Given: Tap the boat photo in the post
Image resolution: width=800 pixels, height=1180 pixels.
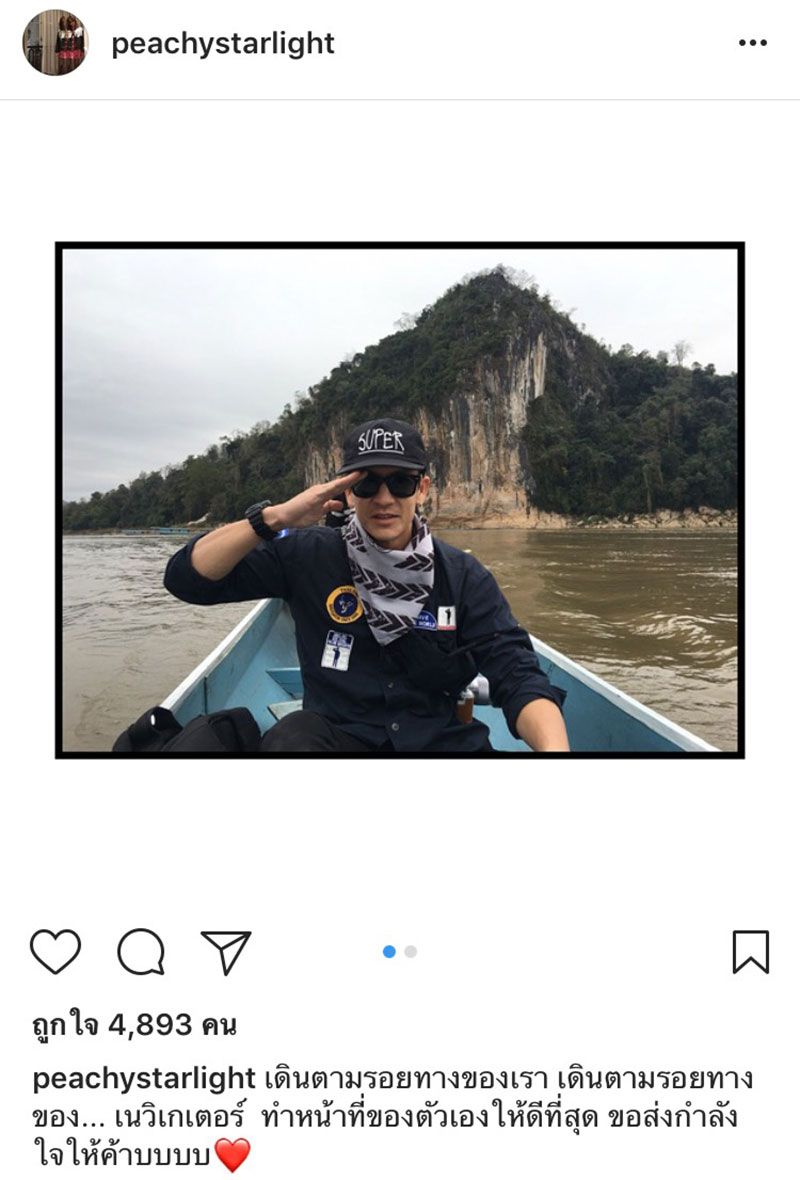Looking at the screenshot, I should pyautogui.click(x=400, y=500).
